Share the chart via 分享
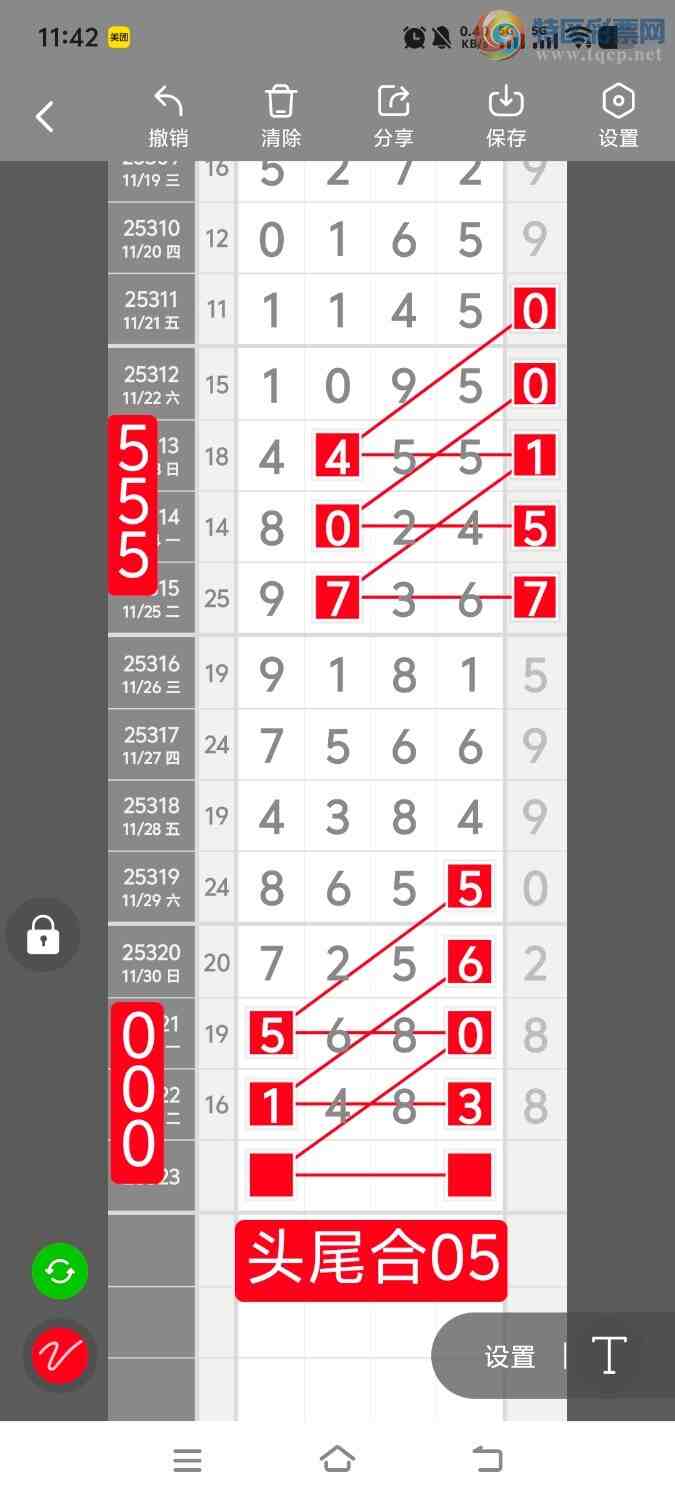 [x=394, y=117]
